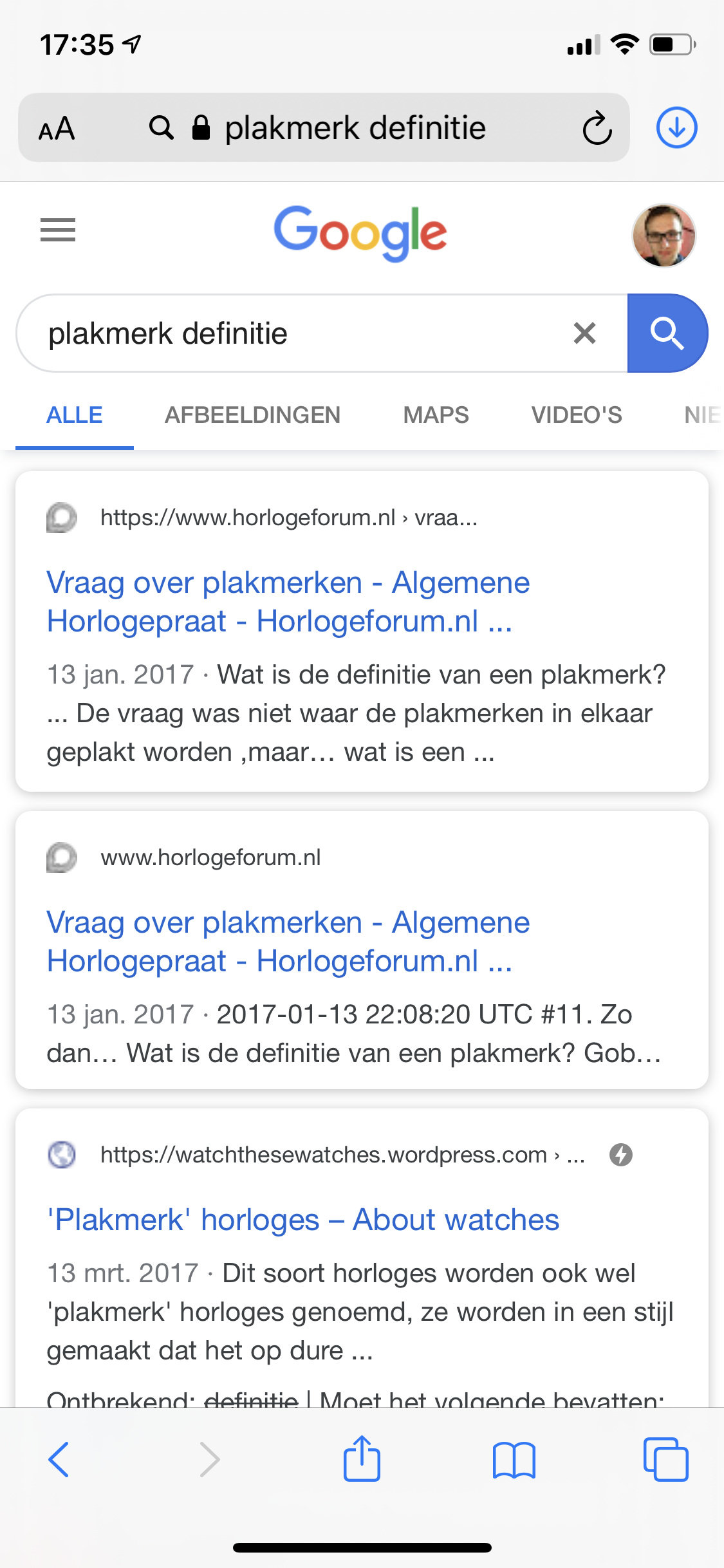
Task: Switch to the Maps tab
Action: [436, 415]
